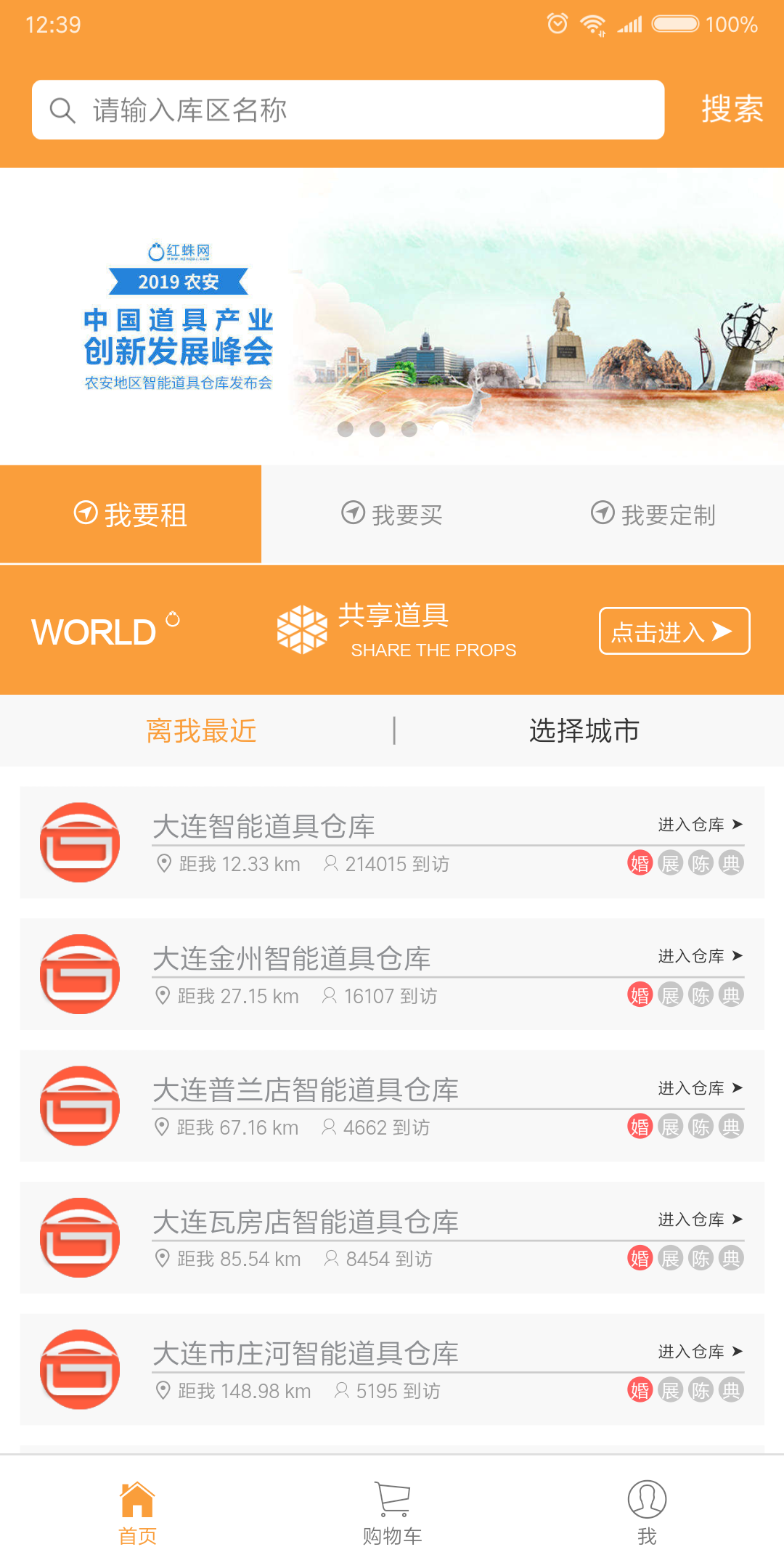The image size is (784, 1568).
Task: Enter 大连金州智能道具仓库 via 进入仓库
Action: coord(700,956)
